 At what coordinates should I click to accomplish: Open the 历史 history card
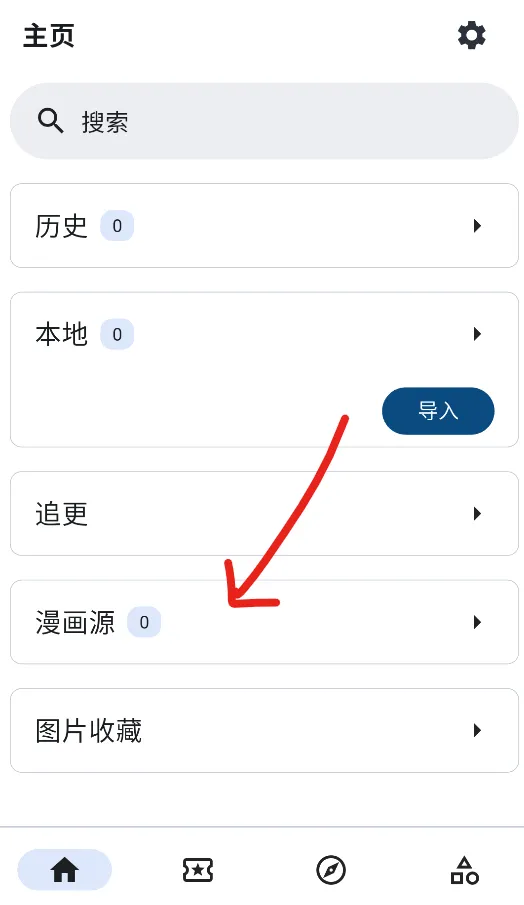pyautogui.click(x=264, y=226)
